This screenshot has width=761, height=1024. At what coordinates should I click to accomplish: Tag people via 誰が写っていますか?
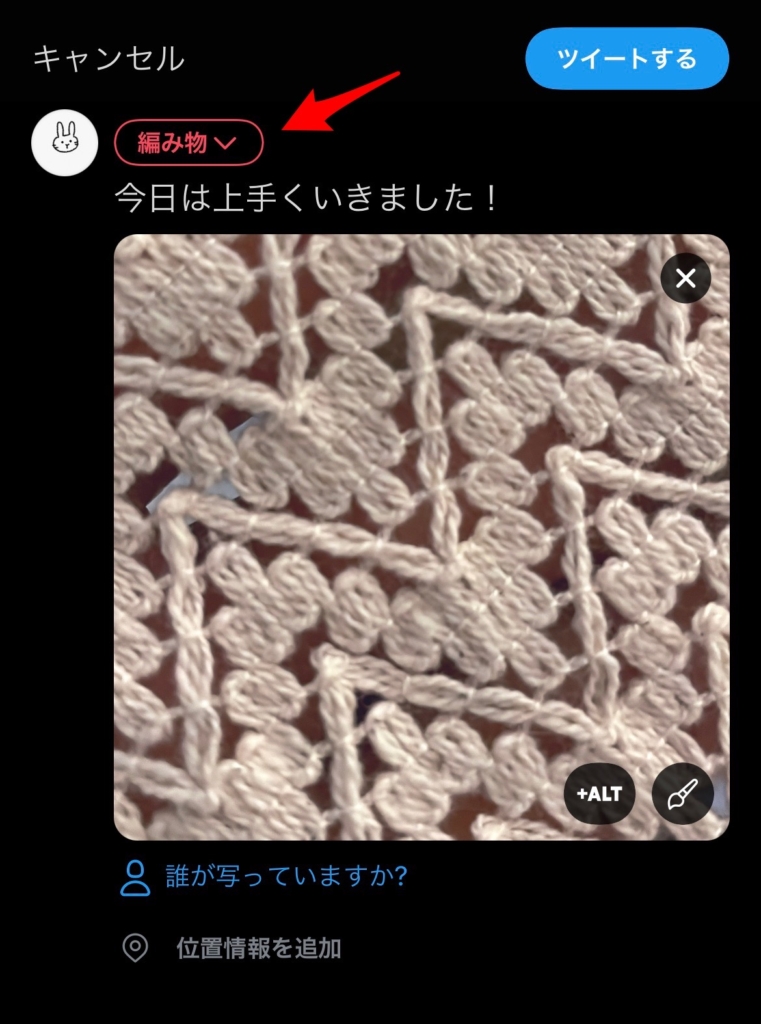tap(265, 877)
